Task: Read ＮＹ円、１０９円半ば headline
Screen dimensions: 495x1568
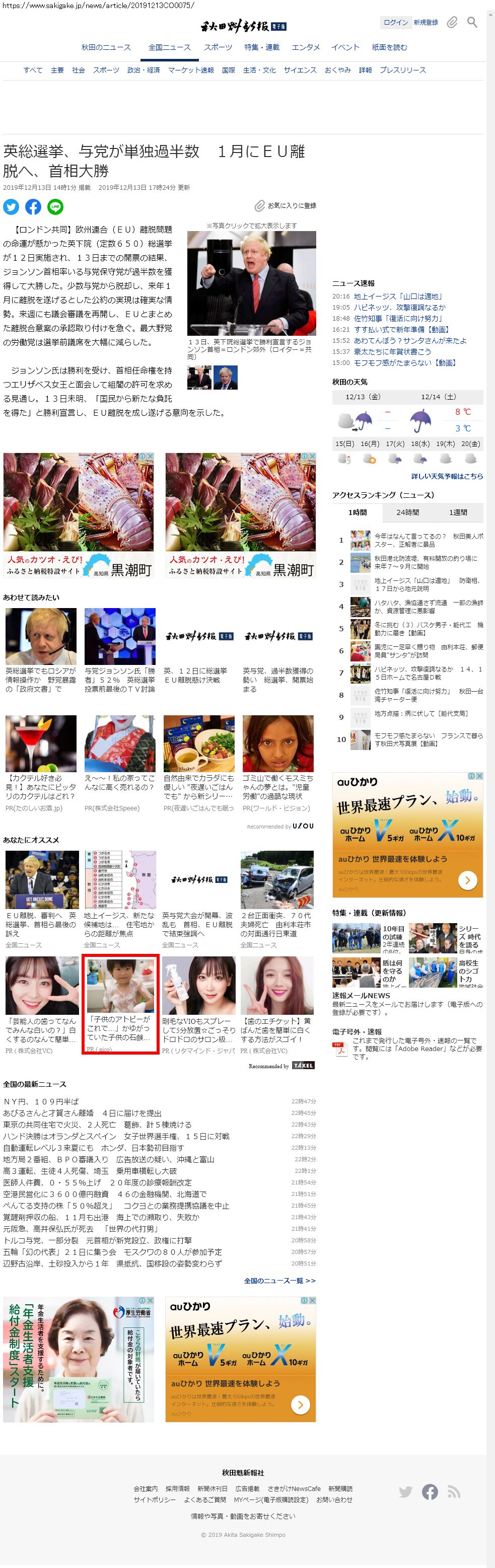Action: (x=41, y=1101)
